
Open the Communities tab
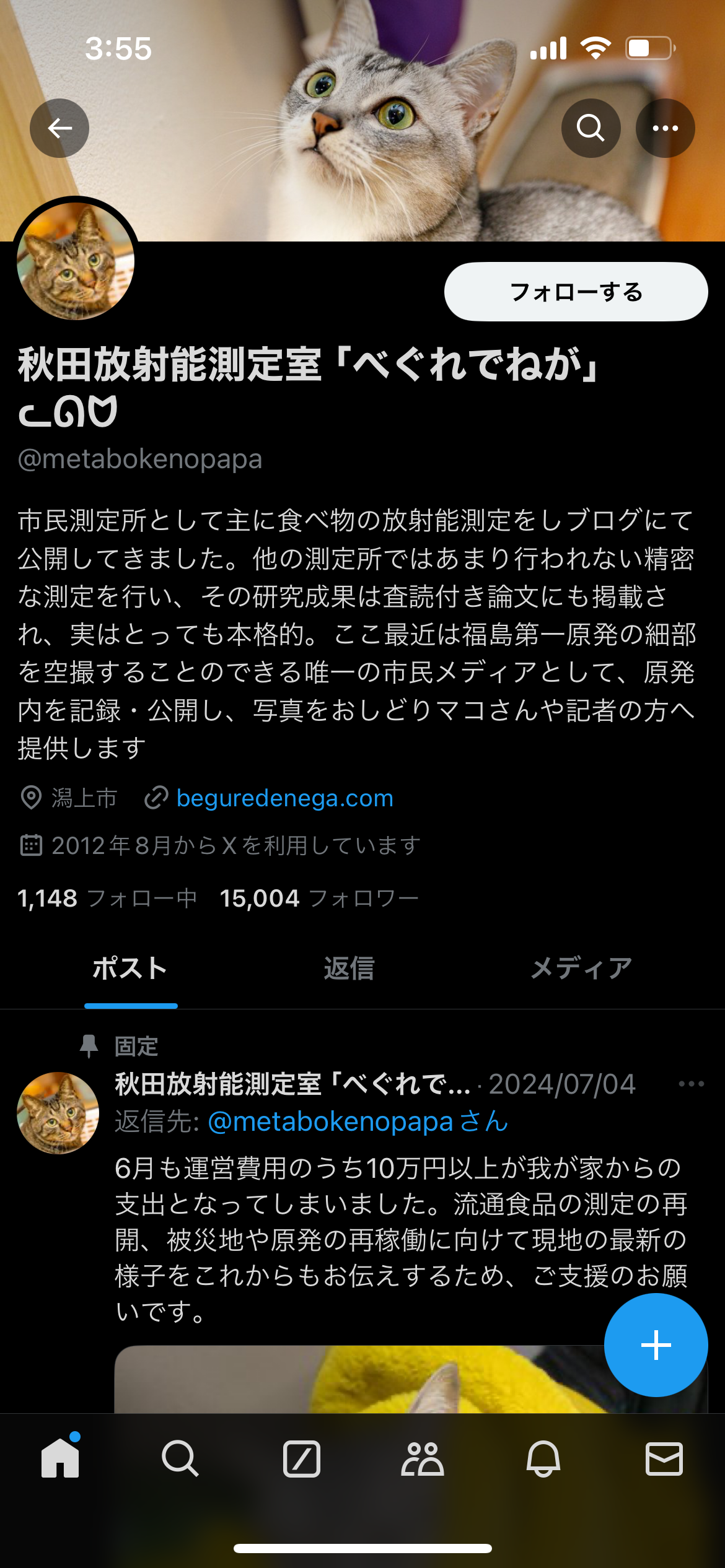(423, 1458)
